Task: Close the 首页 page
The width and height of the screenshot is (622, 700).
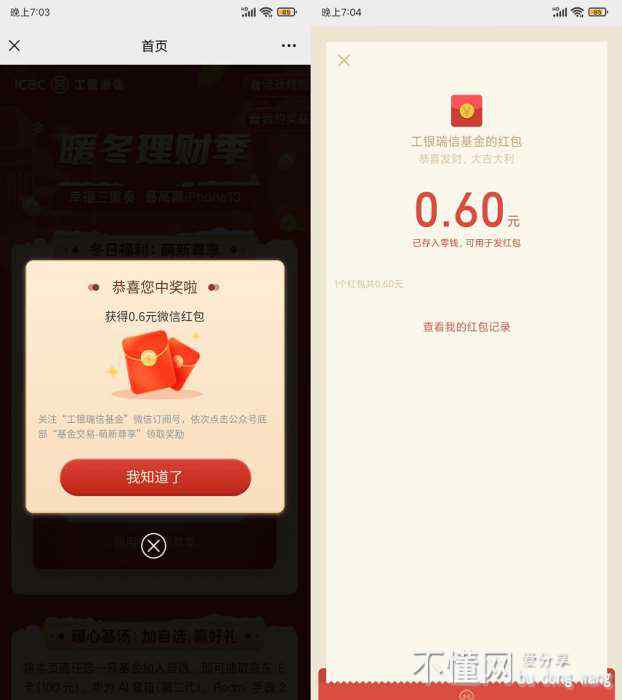Action: (x=14, y=46)
